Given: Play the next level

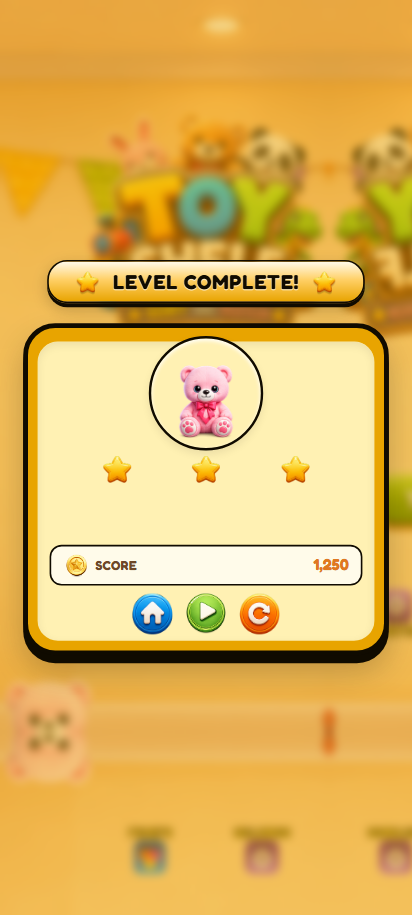Looking at the screenshot, I should pos(206,613).
